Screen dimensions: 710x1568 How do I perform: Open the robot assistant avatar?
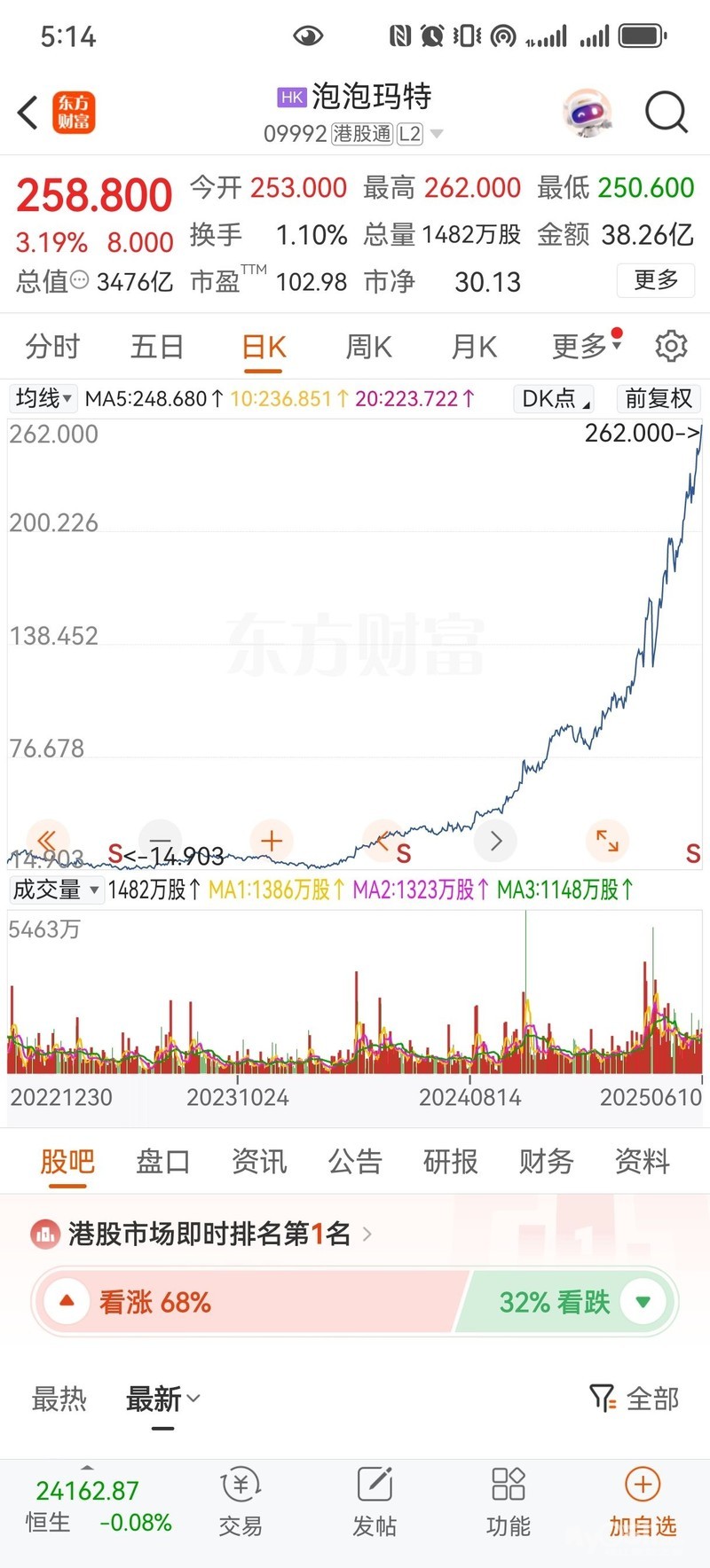click(x=588, y=113)
